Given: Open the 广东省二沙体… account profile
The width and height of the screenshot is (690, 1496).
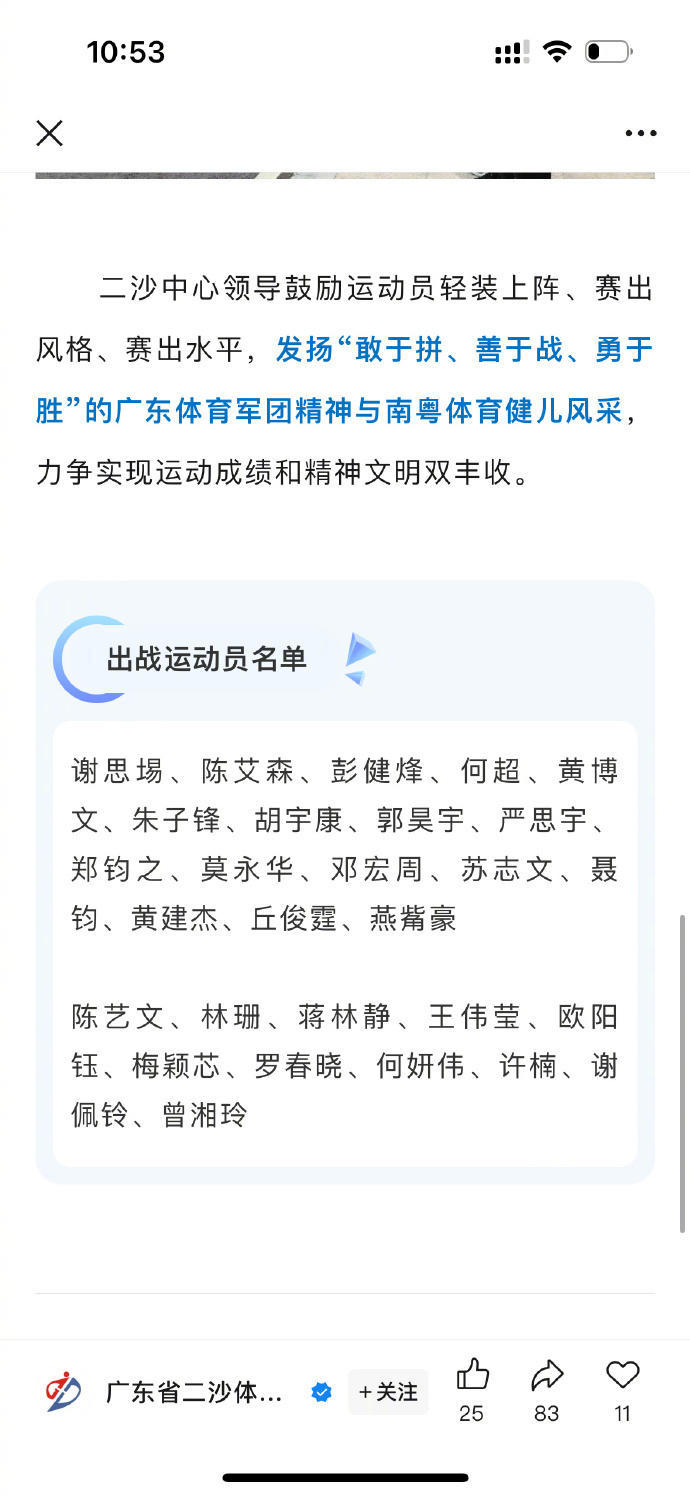Looking at the screenshot, I should click(195, 1392).
